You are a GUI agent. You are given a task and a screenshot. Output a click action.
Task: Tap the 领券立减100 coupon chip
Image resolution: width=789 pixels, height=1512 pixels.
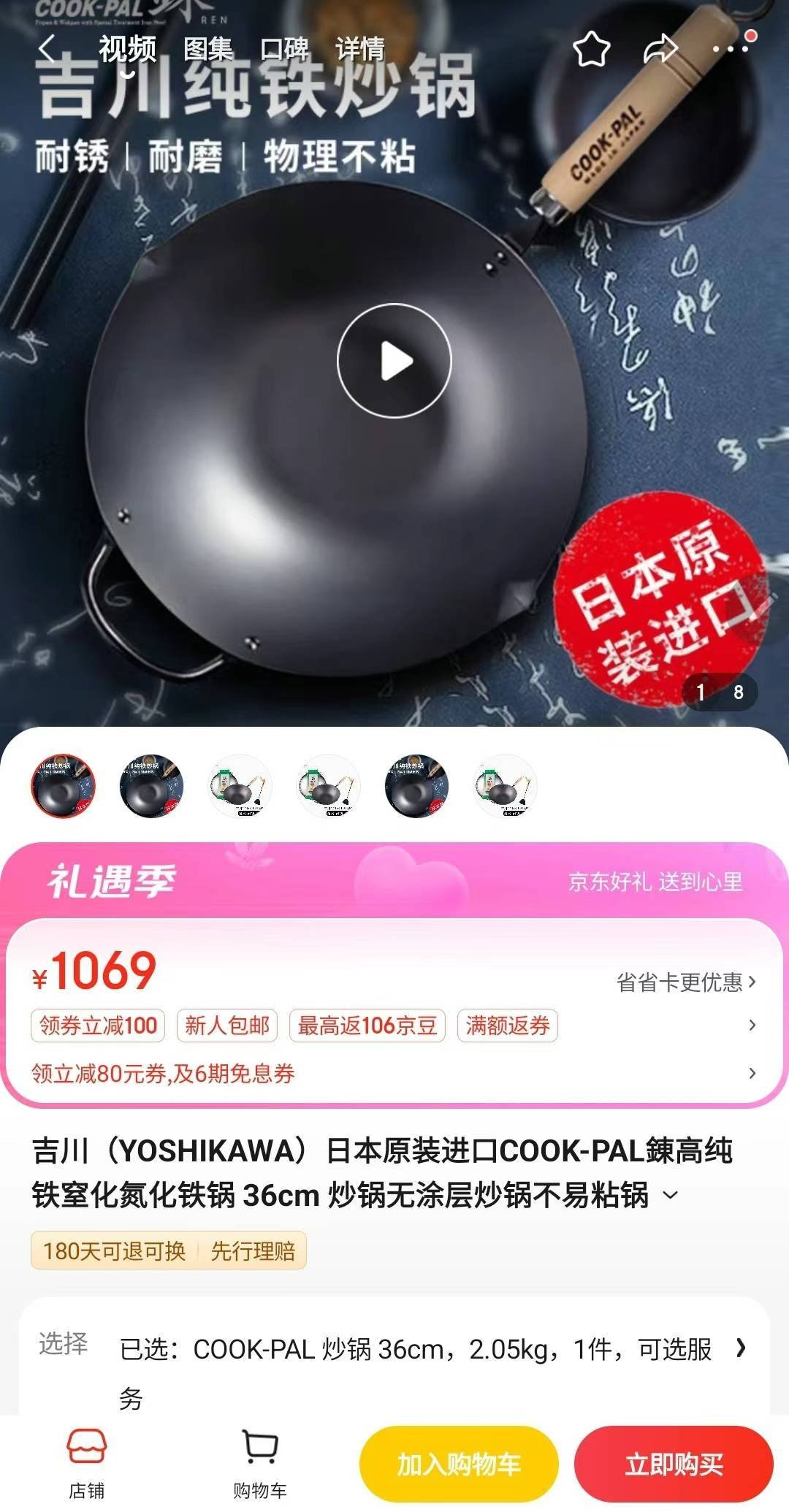coord(98,1026)
